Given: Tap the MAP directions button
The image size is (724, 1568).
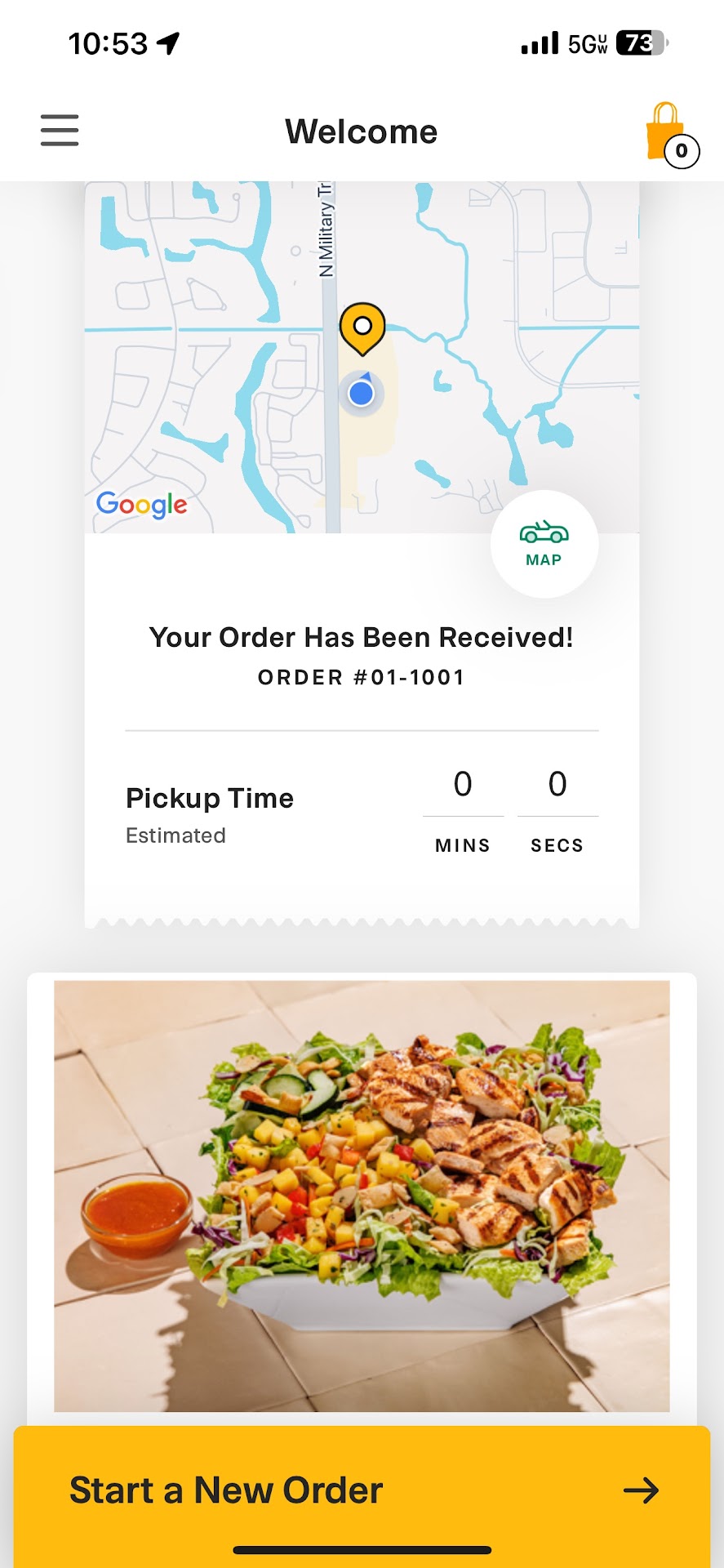Looking at the screenshot, I should [x=544, y=544].
